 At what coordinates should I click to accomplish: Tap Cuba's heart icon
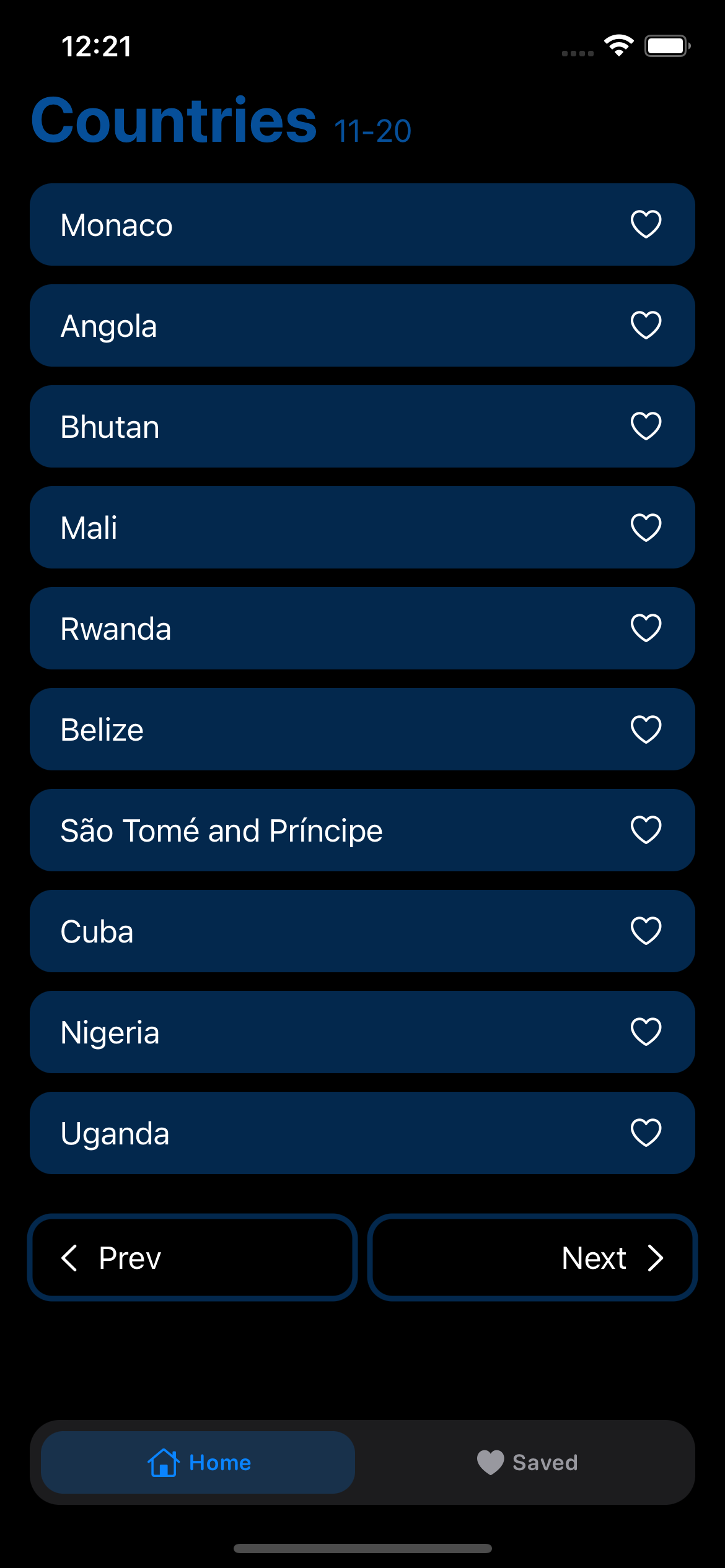[646, 931]
